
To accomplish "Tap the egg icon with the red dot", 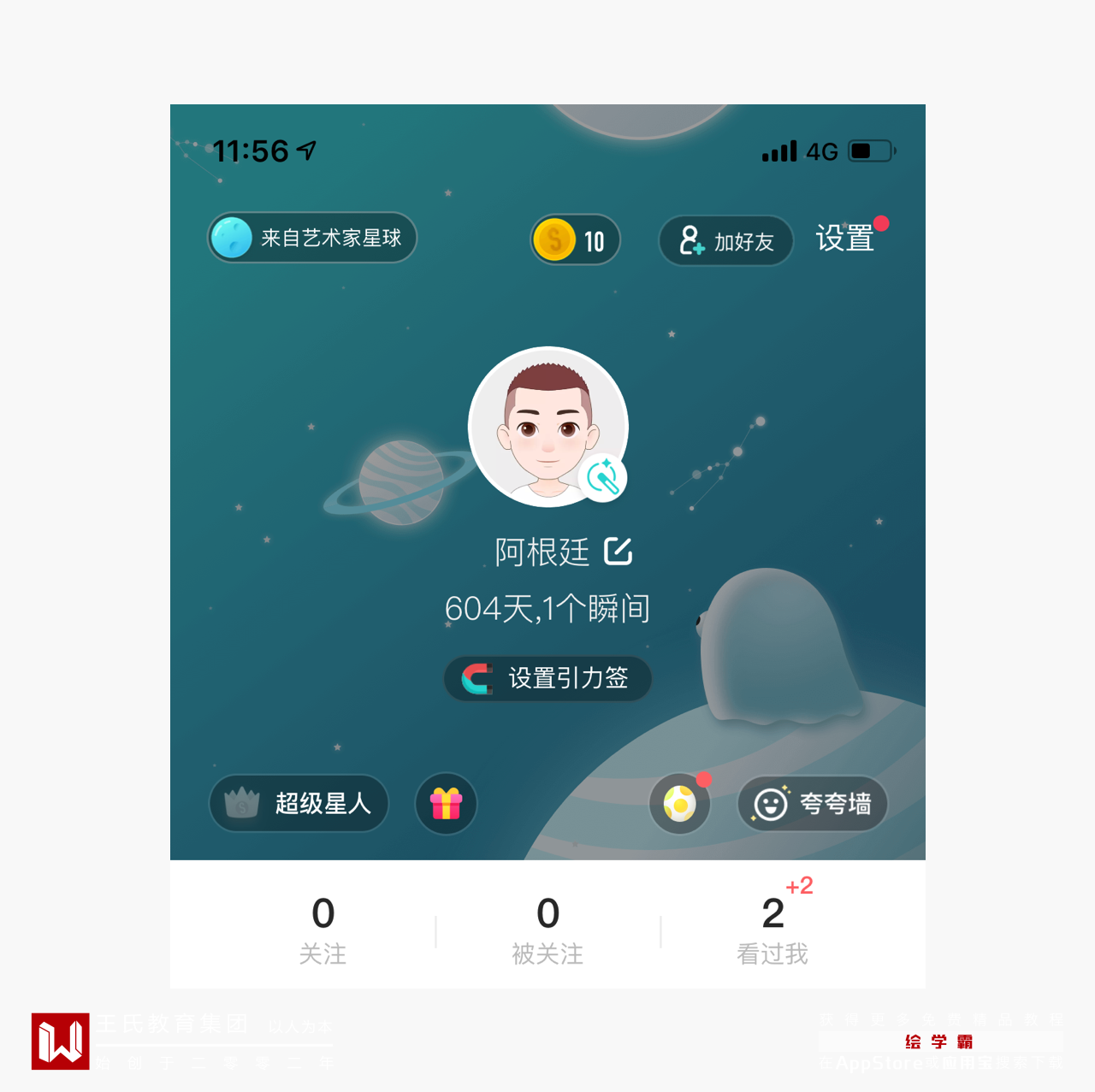I will tap(679, 803).
